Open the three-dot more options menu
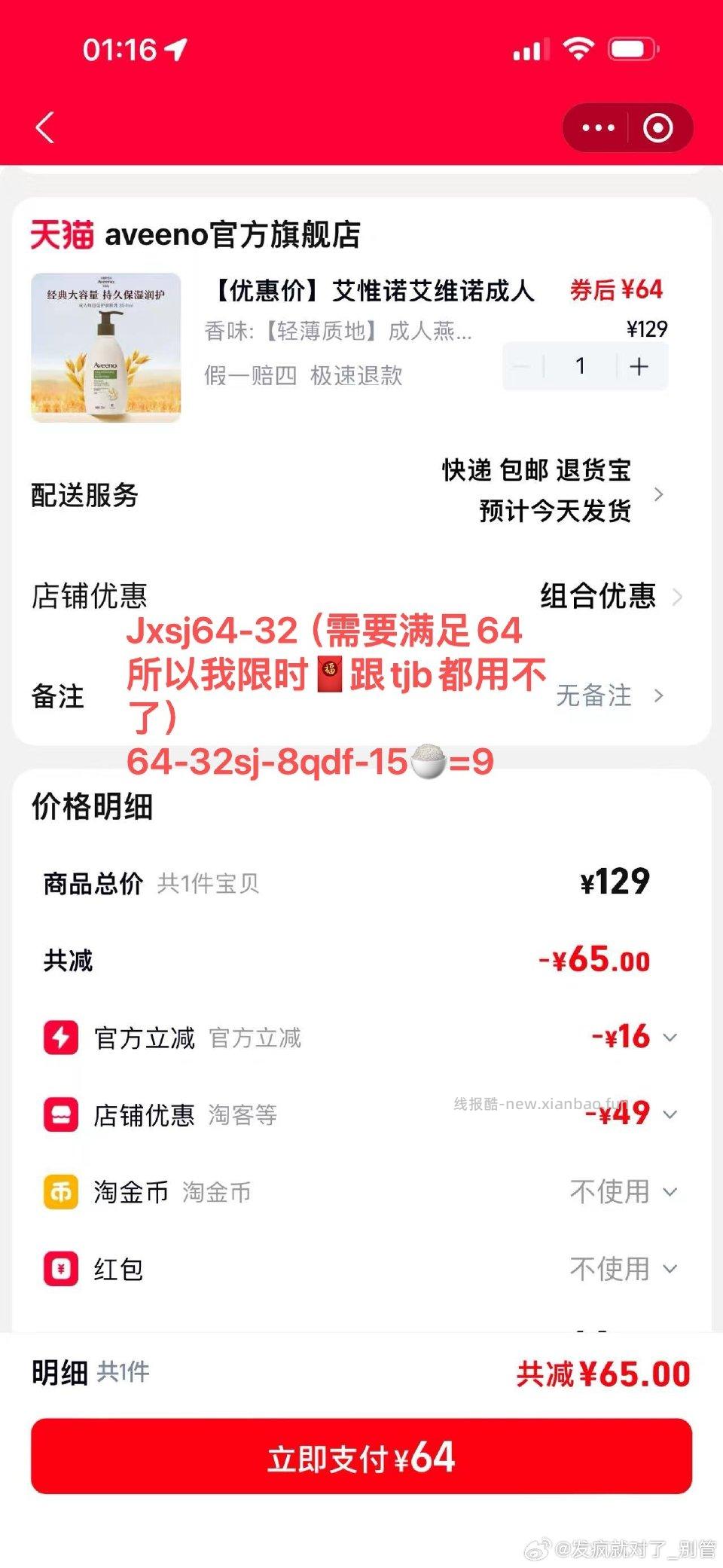 tap(597, 127)
